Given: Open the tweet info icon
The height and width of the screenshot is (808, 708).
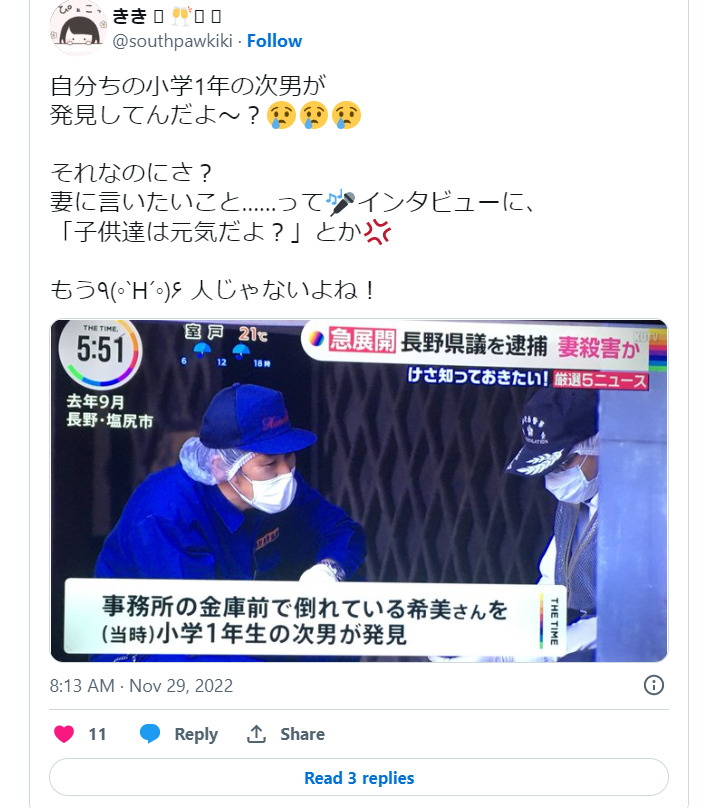Looking at the screenshot, I should (653, 685).
